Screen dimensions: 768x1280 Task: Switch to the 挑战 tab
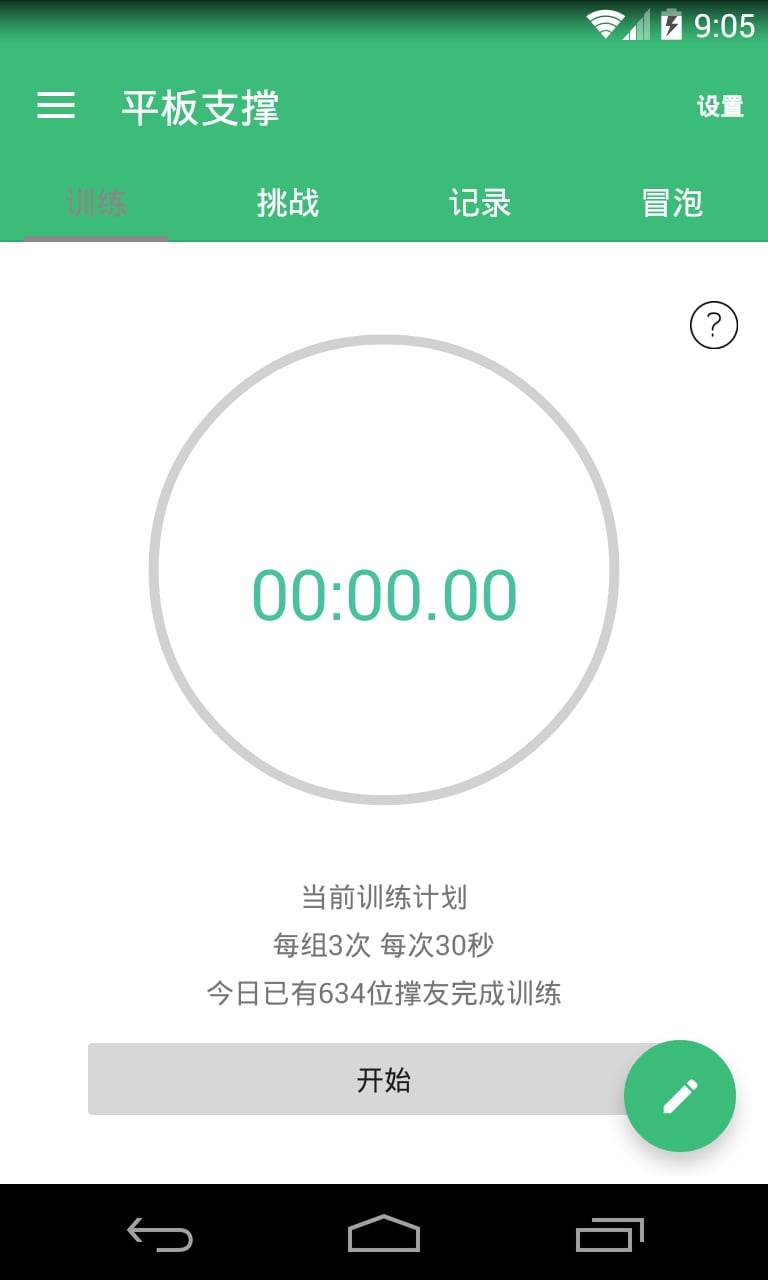(x=288, y=203)
